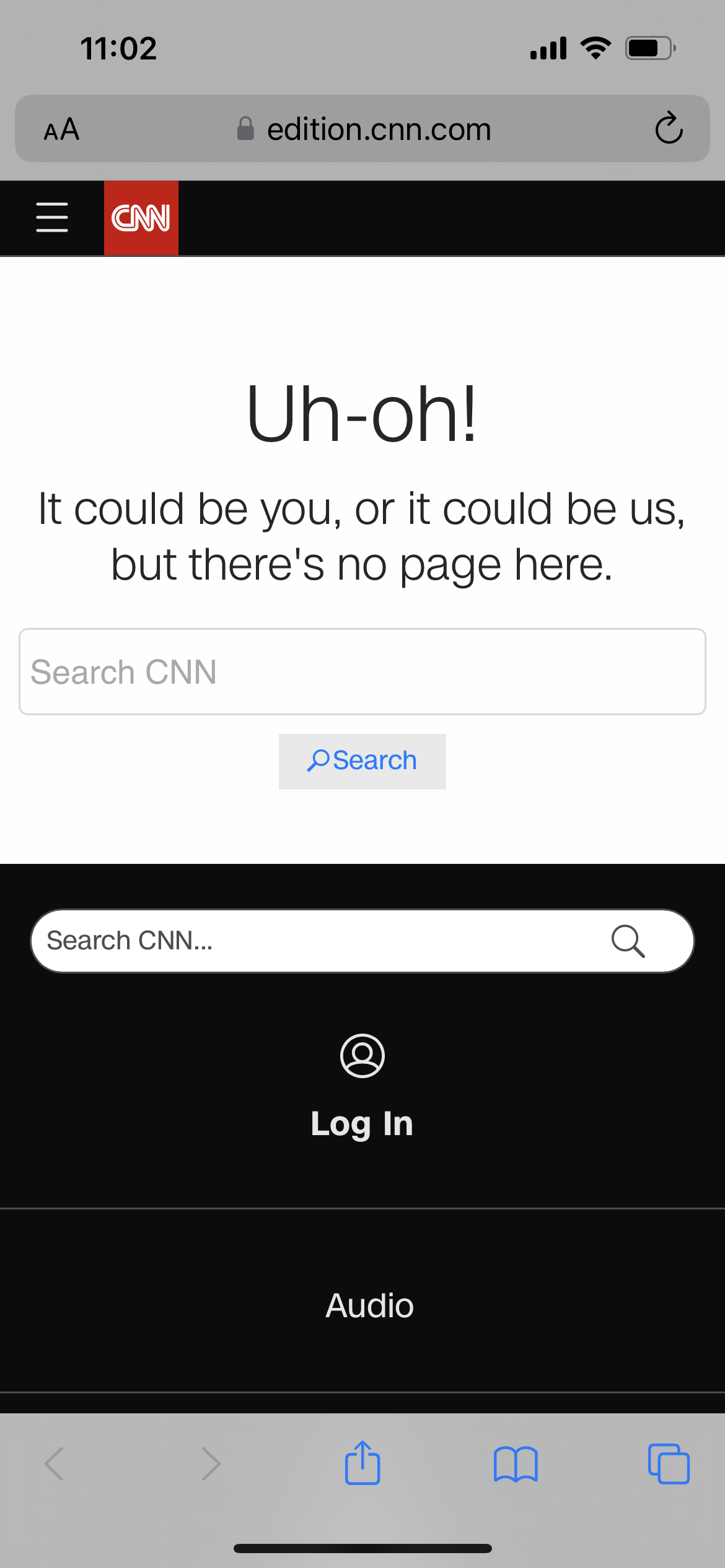The height and width of the screenshot is (1568, 725).
Task: Tap the edition.cnn.com address bar
Action: 362,129
